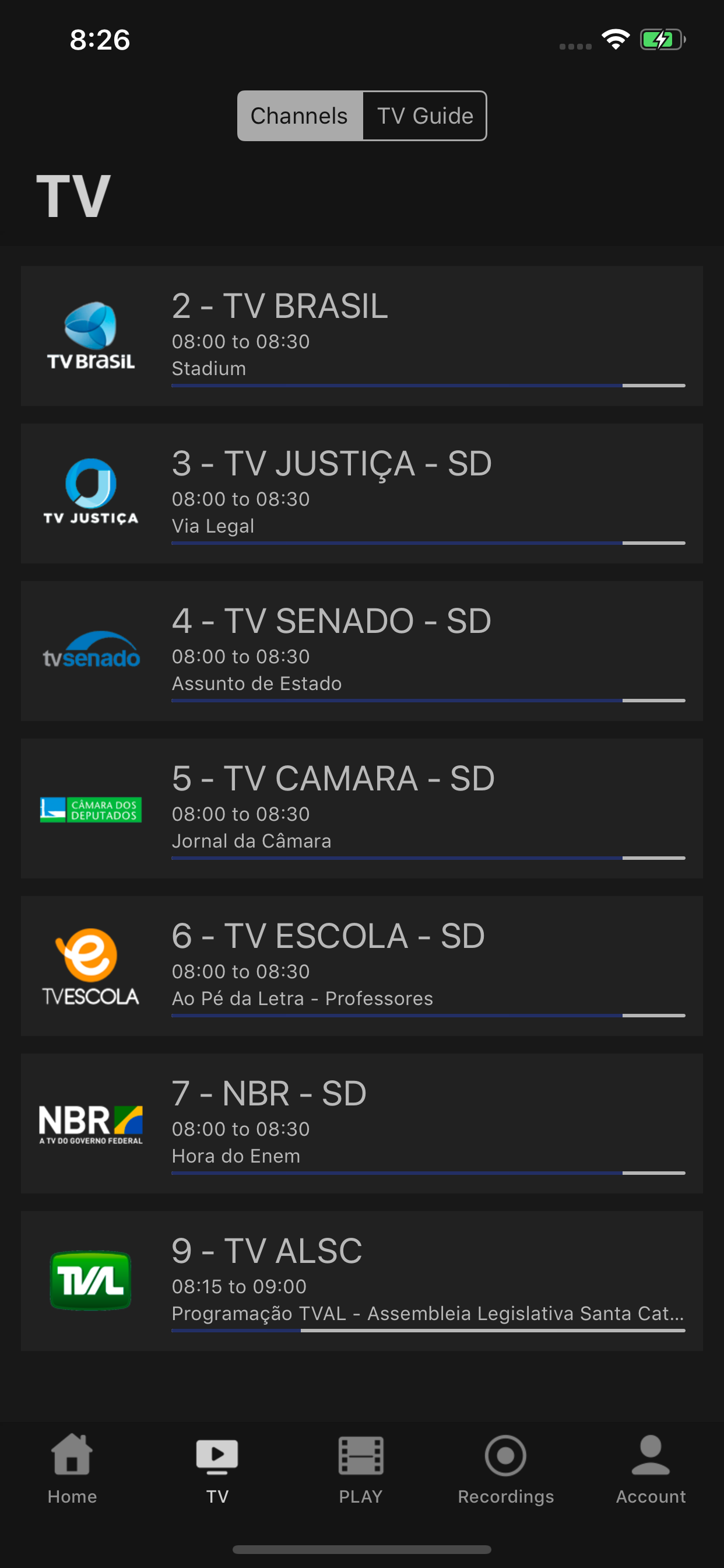Switch to the PLAY tab

pos(361,1468)
